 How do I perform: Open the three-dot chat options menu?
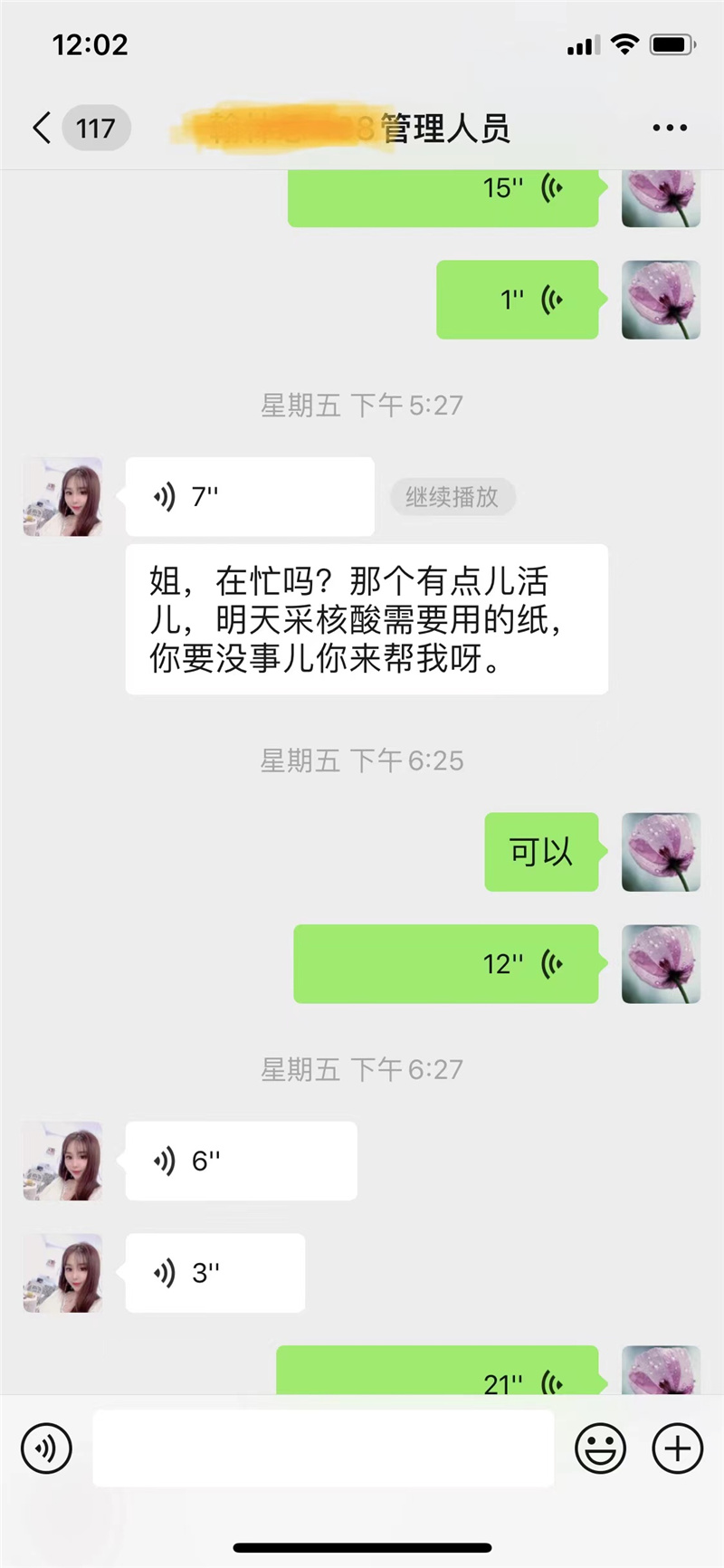[x=670, y=128]
